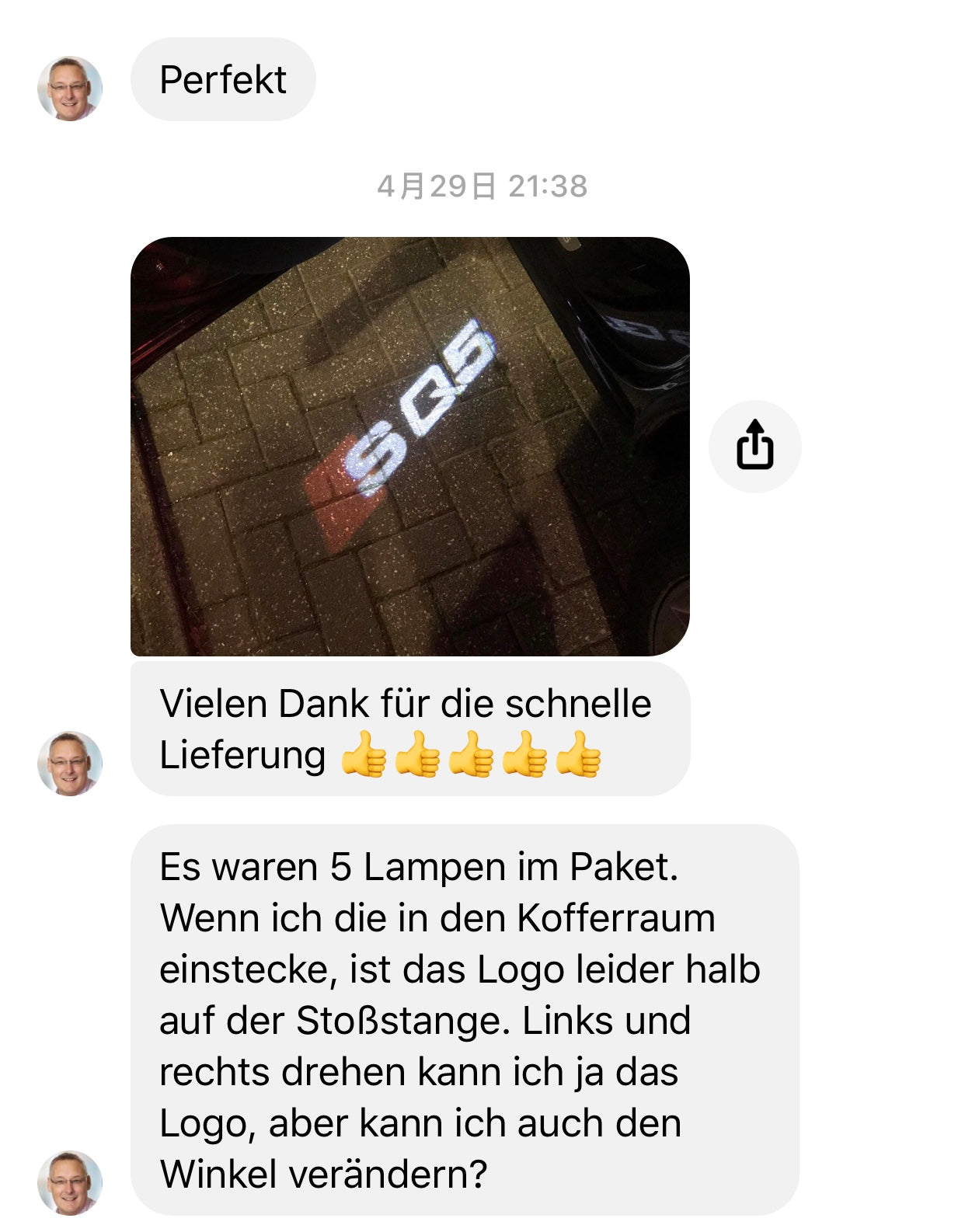Open sender's avatar beside the Perfekt message

(x=70, y=89)
